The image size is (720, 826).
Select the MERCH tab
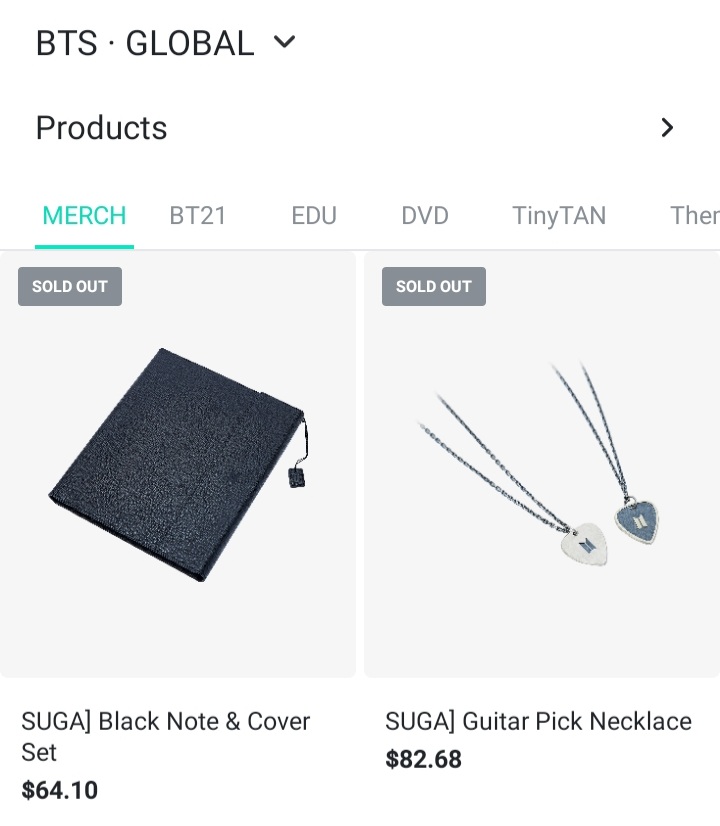click(84, 216)
